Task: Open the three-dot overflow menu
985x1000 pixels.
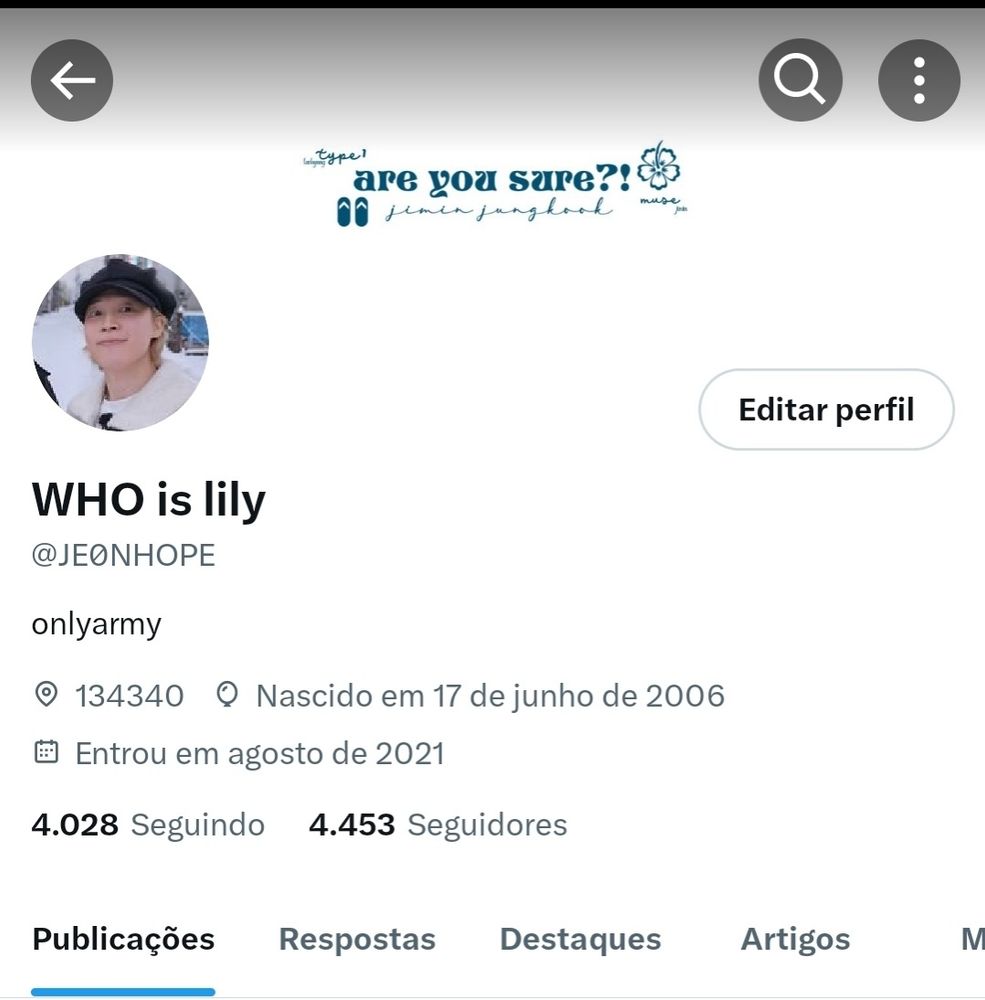Action: coord(919,81)
